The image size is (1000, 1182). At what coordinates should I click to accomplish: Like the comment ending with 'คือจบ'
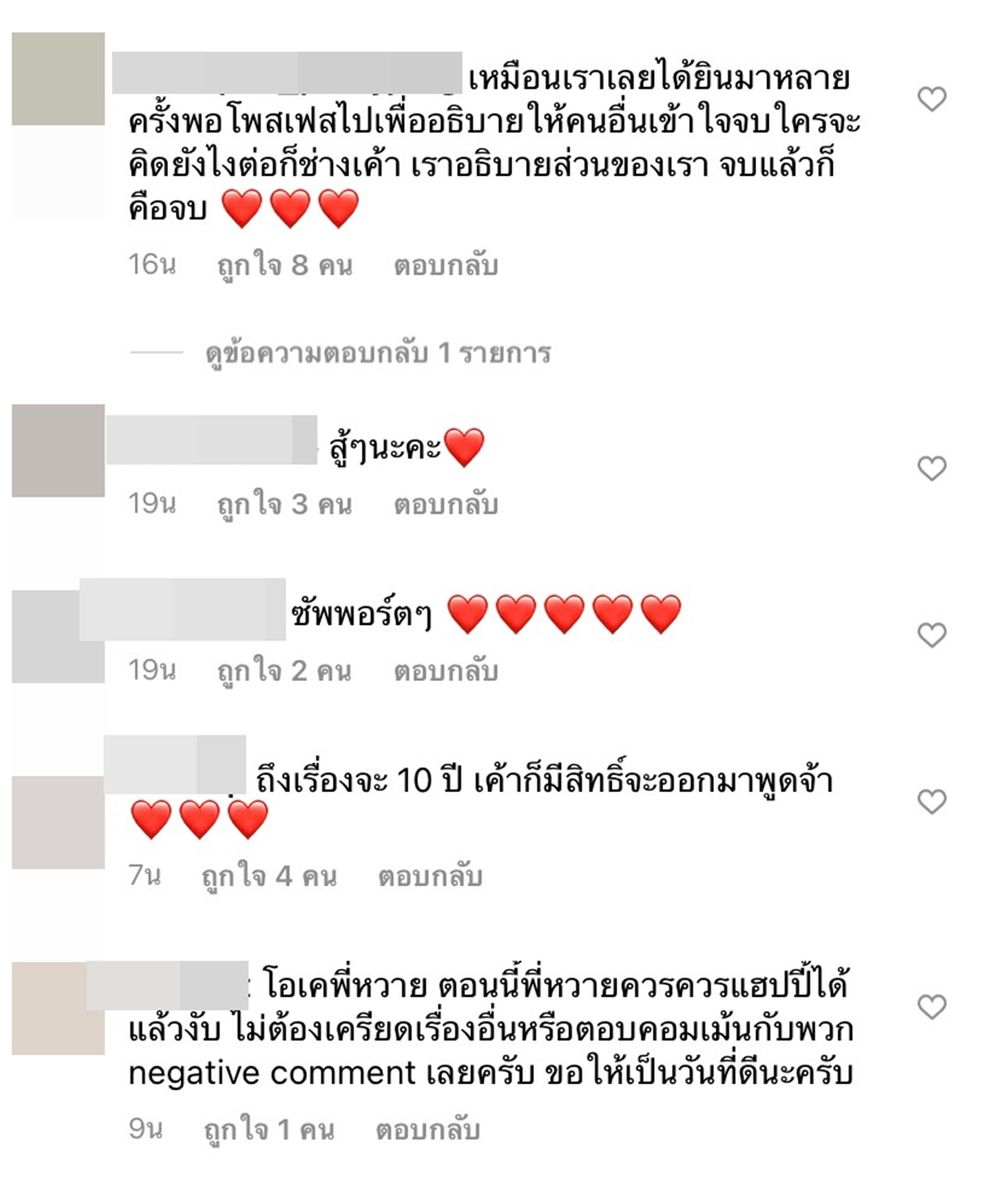[931, 99]
